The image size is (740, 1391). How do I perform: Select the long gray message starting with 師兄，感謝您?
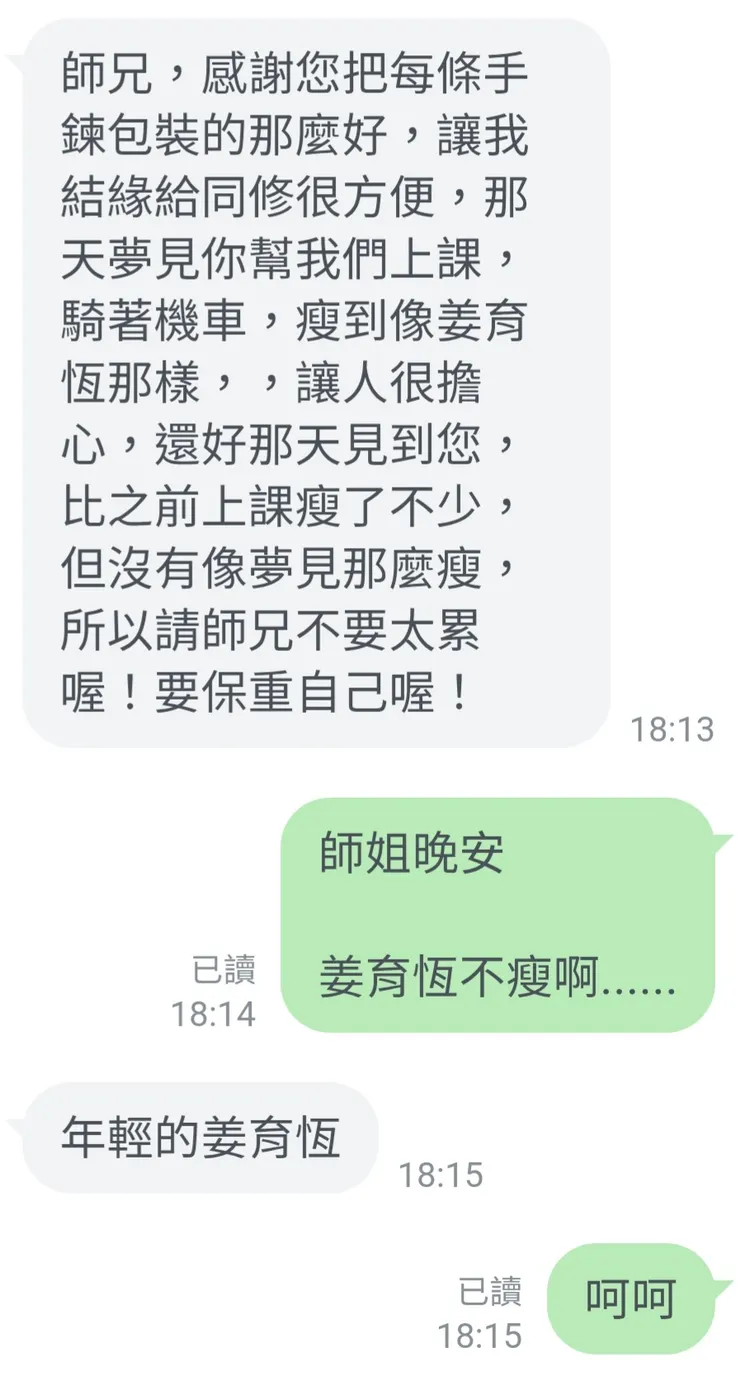pos(310,380)
